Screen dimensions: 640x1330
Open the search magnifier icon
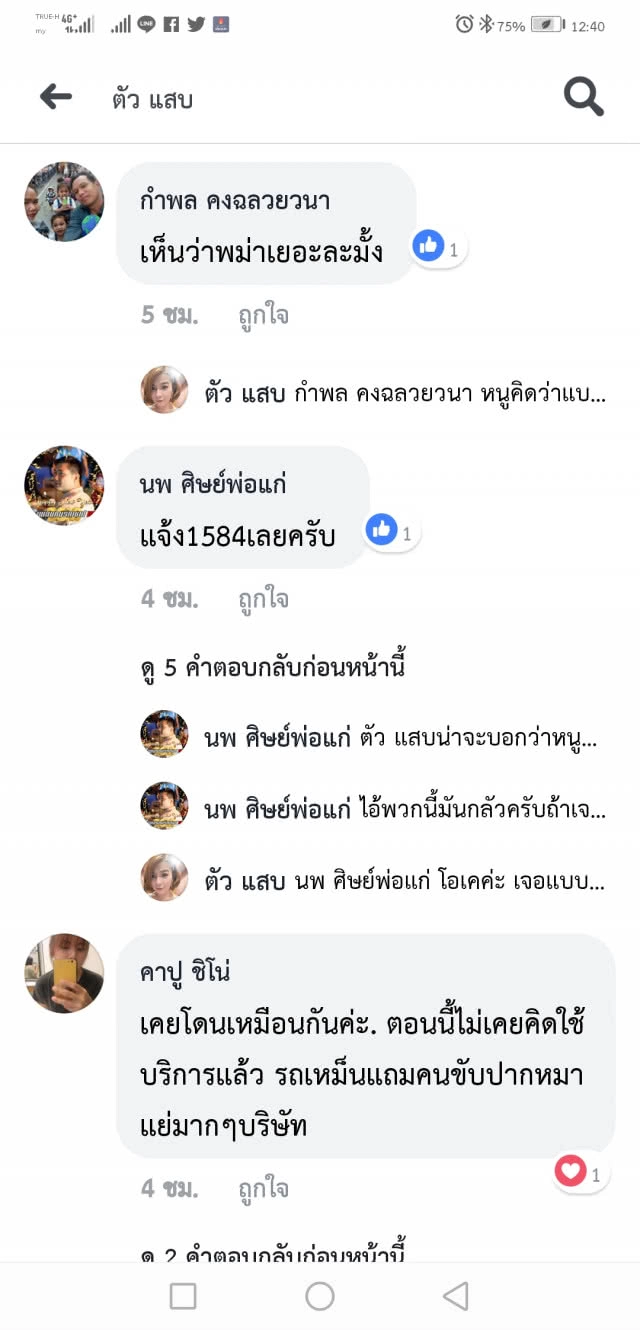click(x=583, y=97)
